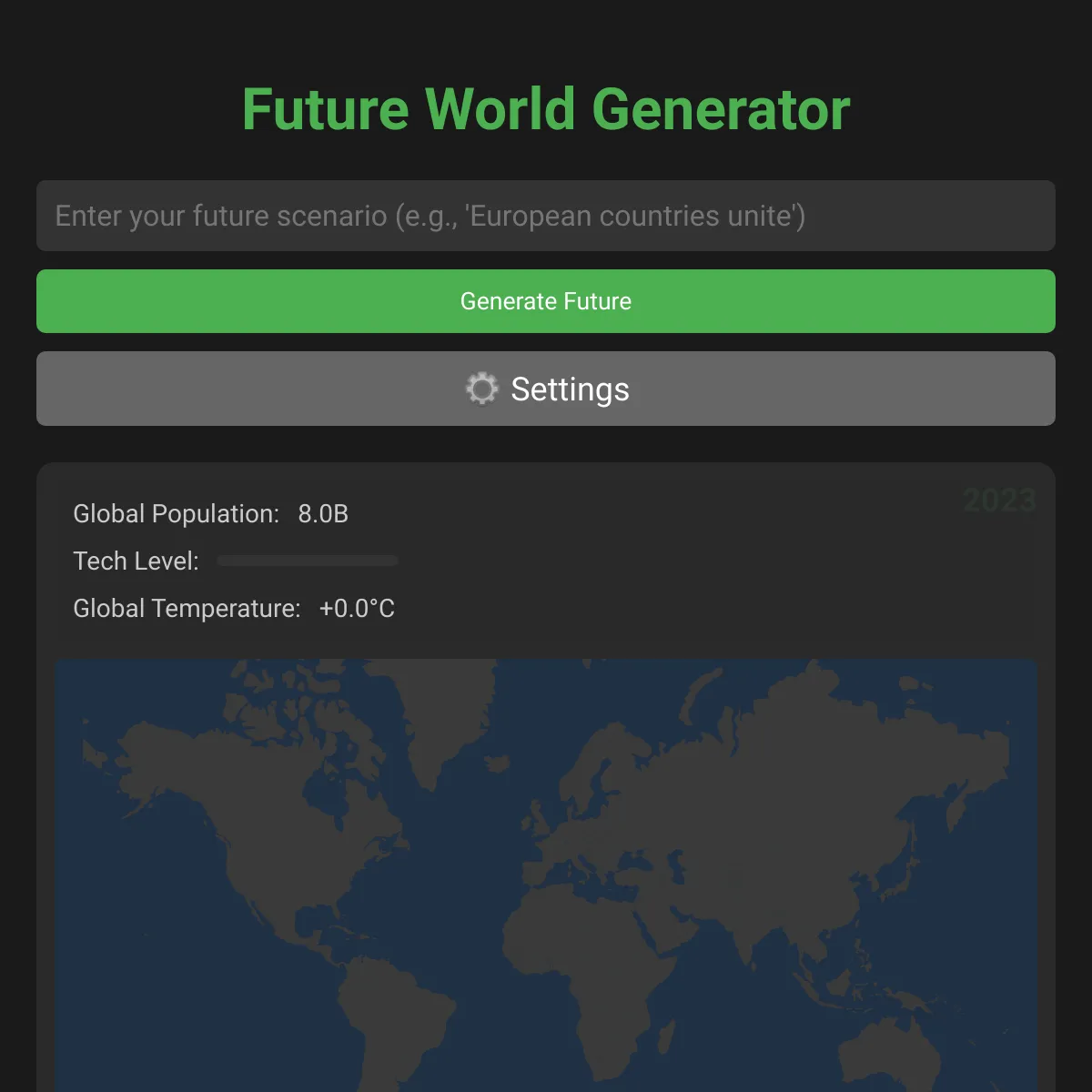Tap the future scenario text field
The image size is (1092, 1092).
[546, 216]
